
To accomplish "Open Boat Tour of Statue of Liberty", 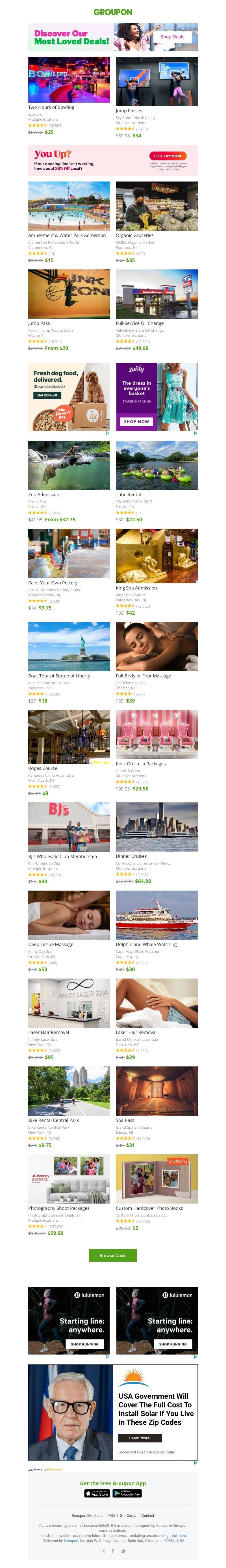I will 69,646.
